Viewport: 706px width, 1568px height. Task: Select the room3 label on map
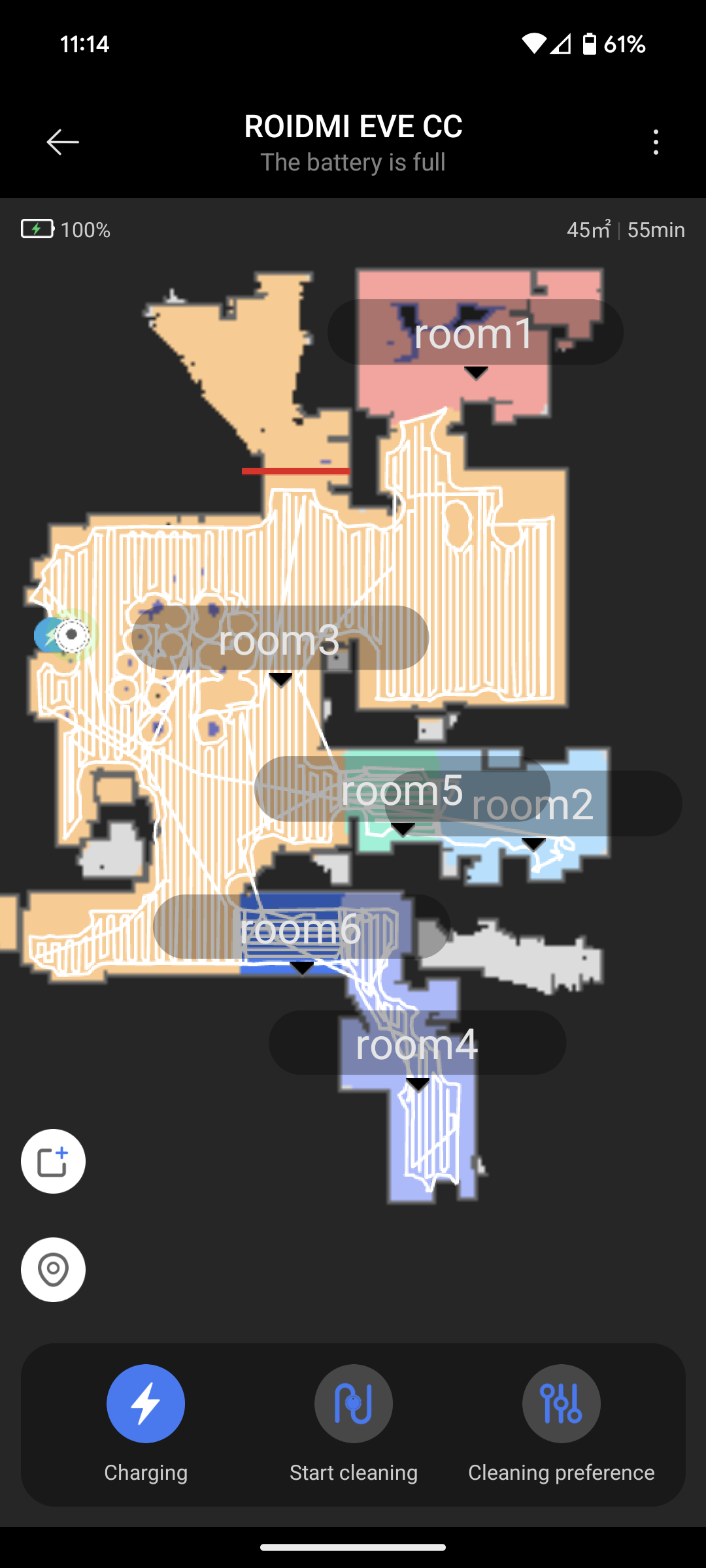(x=280, y=638)
